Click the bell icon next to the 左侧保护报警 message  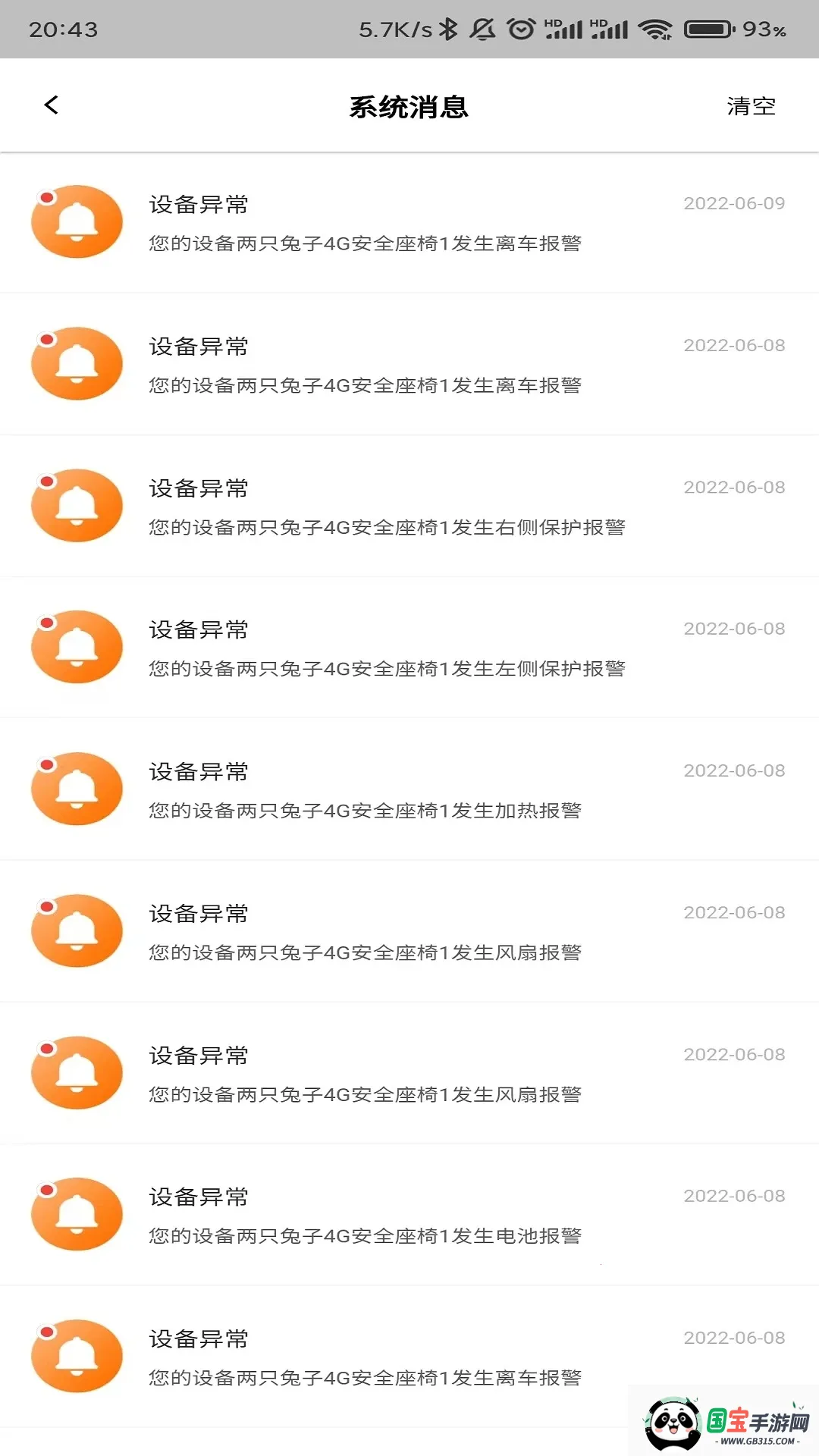[76, 647]
